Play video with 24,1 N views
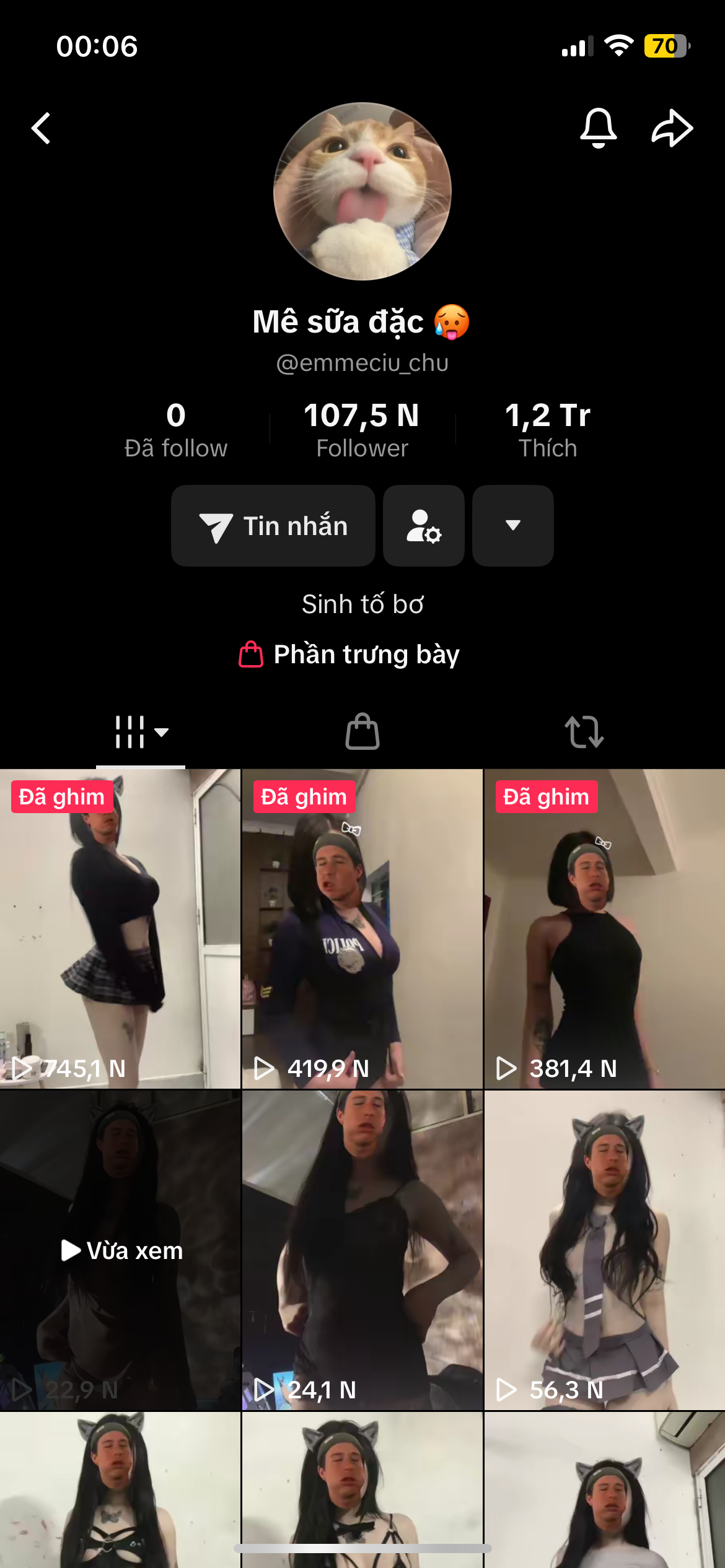 pos(362,1251)
